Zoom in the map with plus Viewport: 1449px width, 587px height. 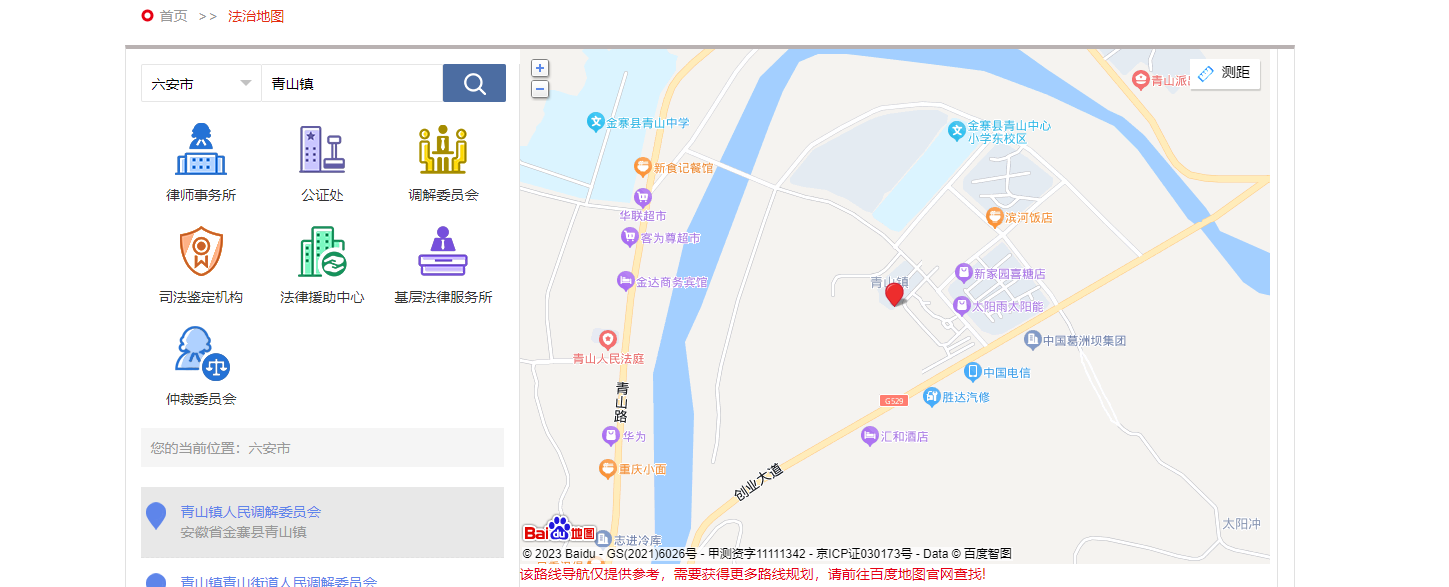tap(540, 68)
